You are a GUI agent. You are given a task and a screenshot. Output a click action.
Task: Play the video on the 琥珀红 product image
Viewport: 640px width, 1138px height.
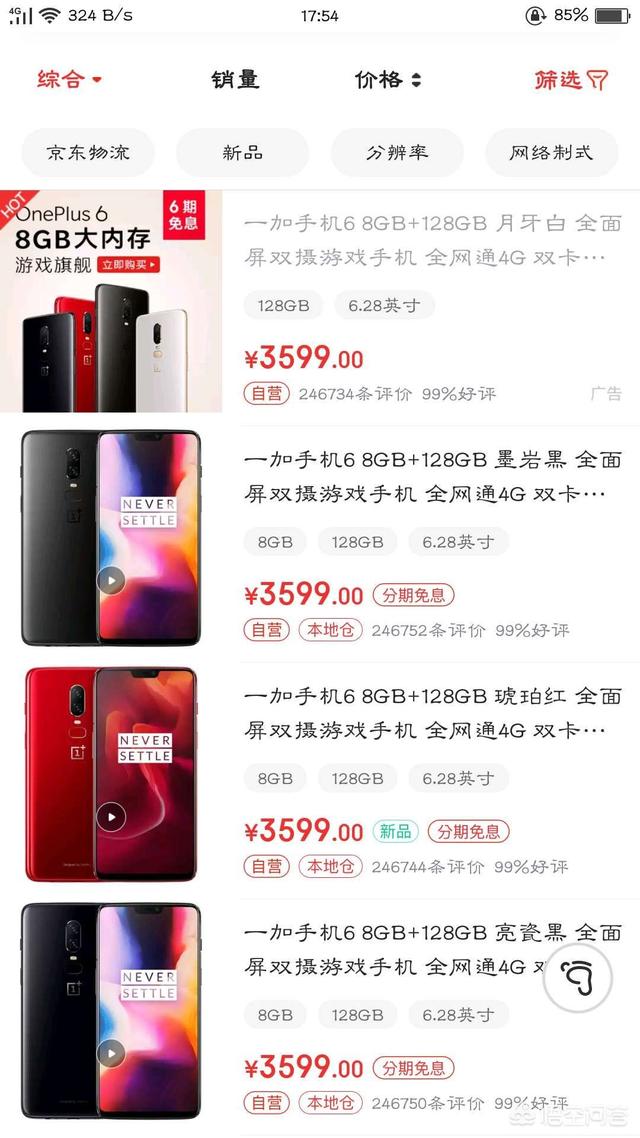pos(111,816)
